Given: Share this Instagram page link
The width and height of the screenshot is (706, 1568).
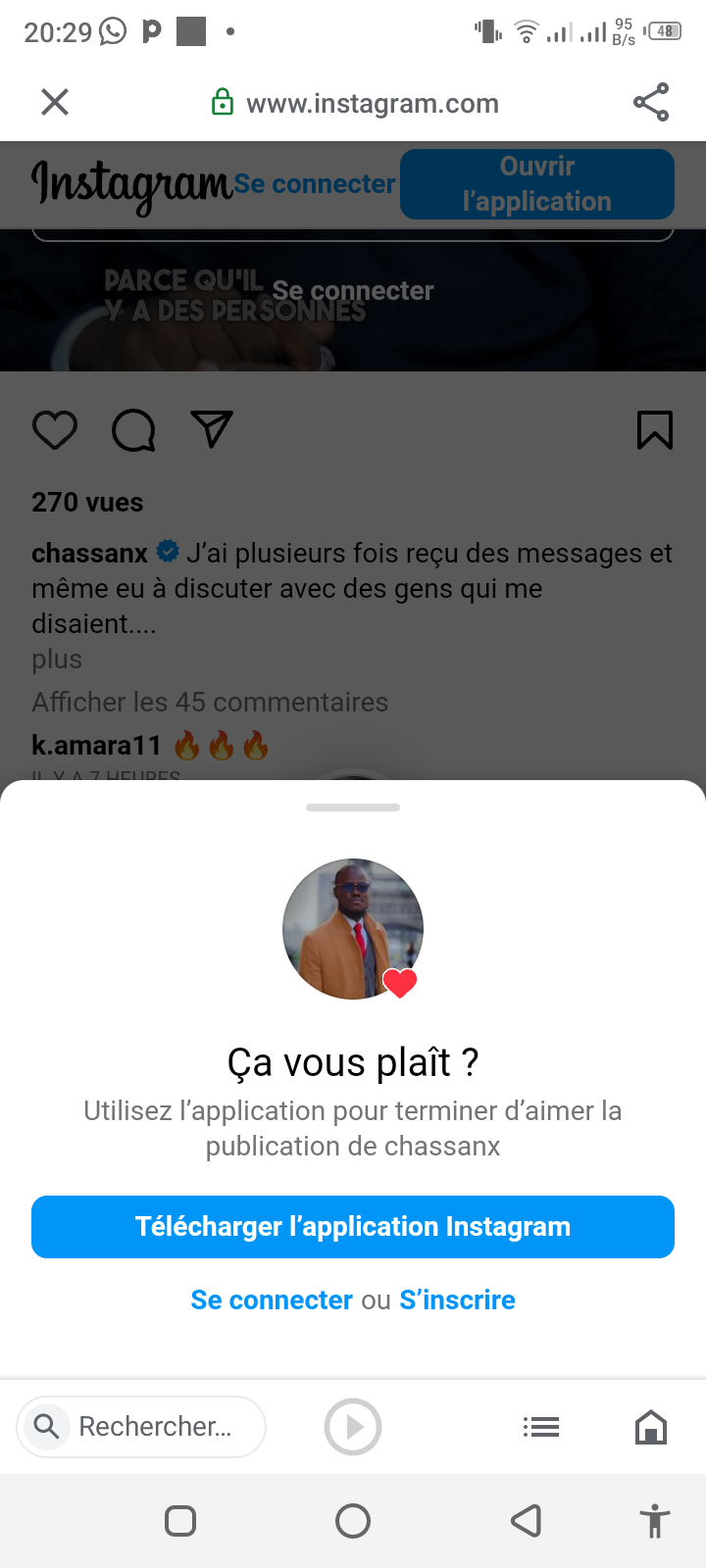Looking at the screenshot, I should pyautogui.click(x=651, y=102).
